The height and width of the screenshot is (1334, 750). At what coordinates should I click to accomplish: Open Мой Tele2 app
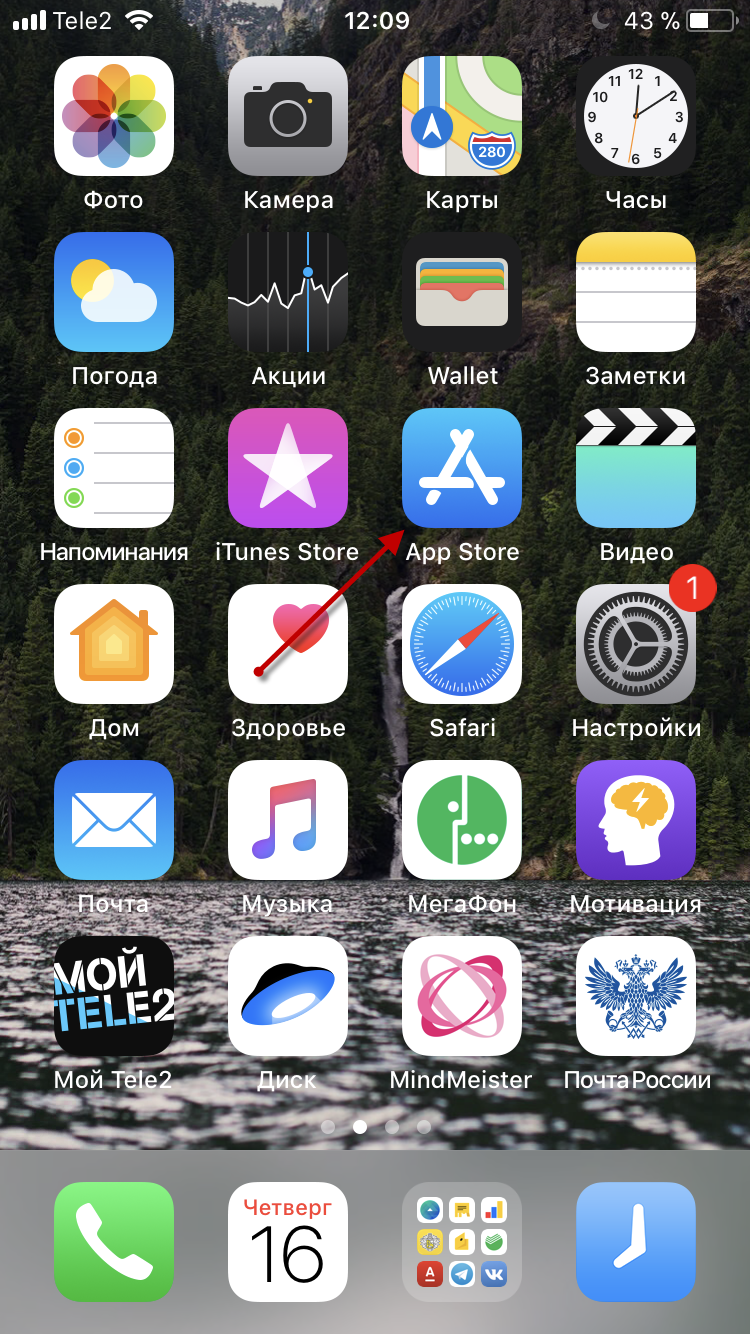pyautogui.click(x=114, y=996)
